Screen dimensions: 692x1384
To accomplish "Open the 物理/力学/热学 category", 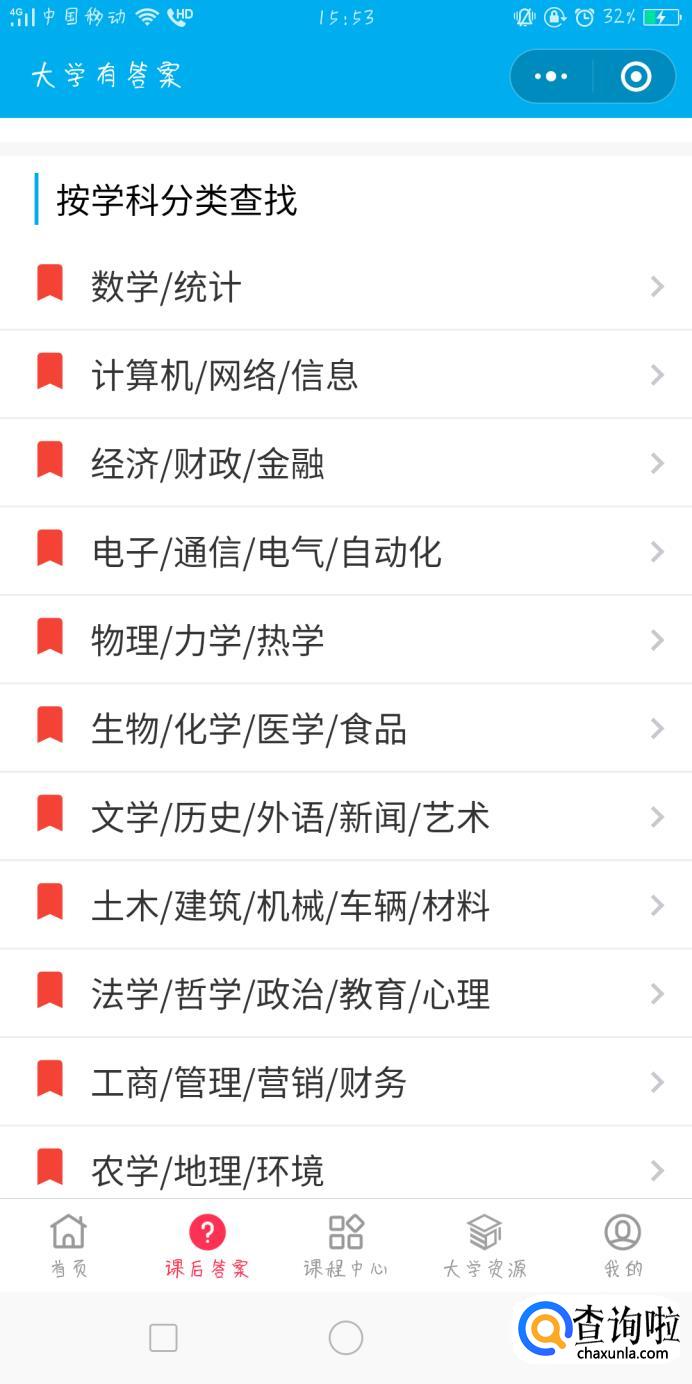I will (346, 640).
